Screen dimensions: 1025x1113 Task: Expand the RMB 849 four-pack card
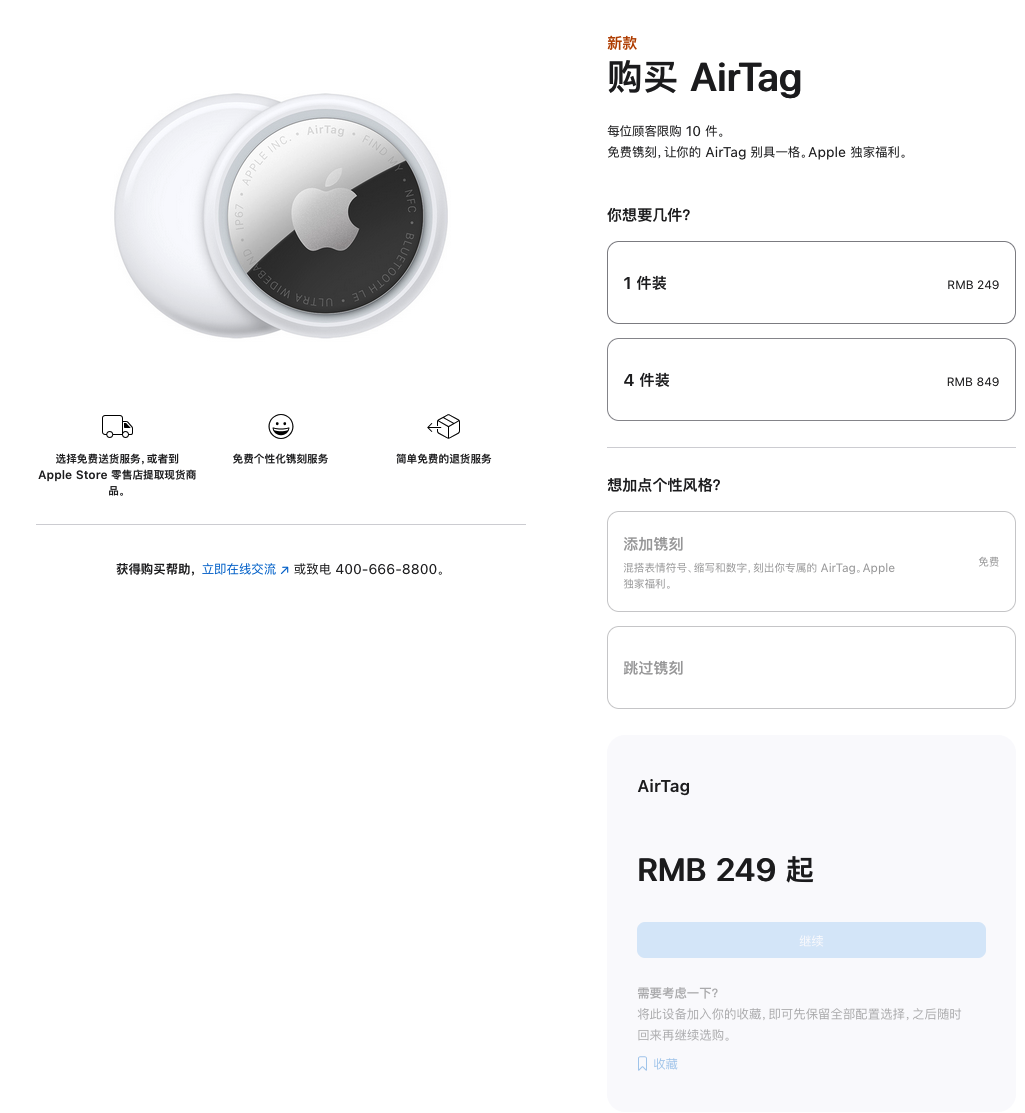[x=972, y=381]
